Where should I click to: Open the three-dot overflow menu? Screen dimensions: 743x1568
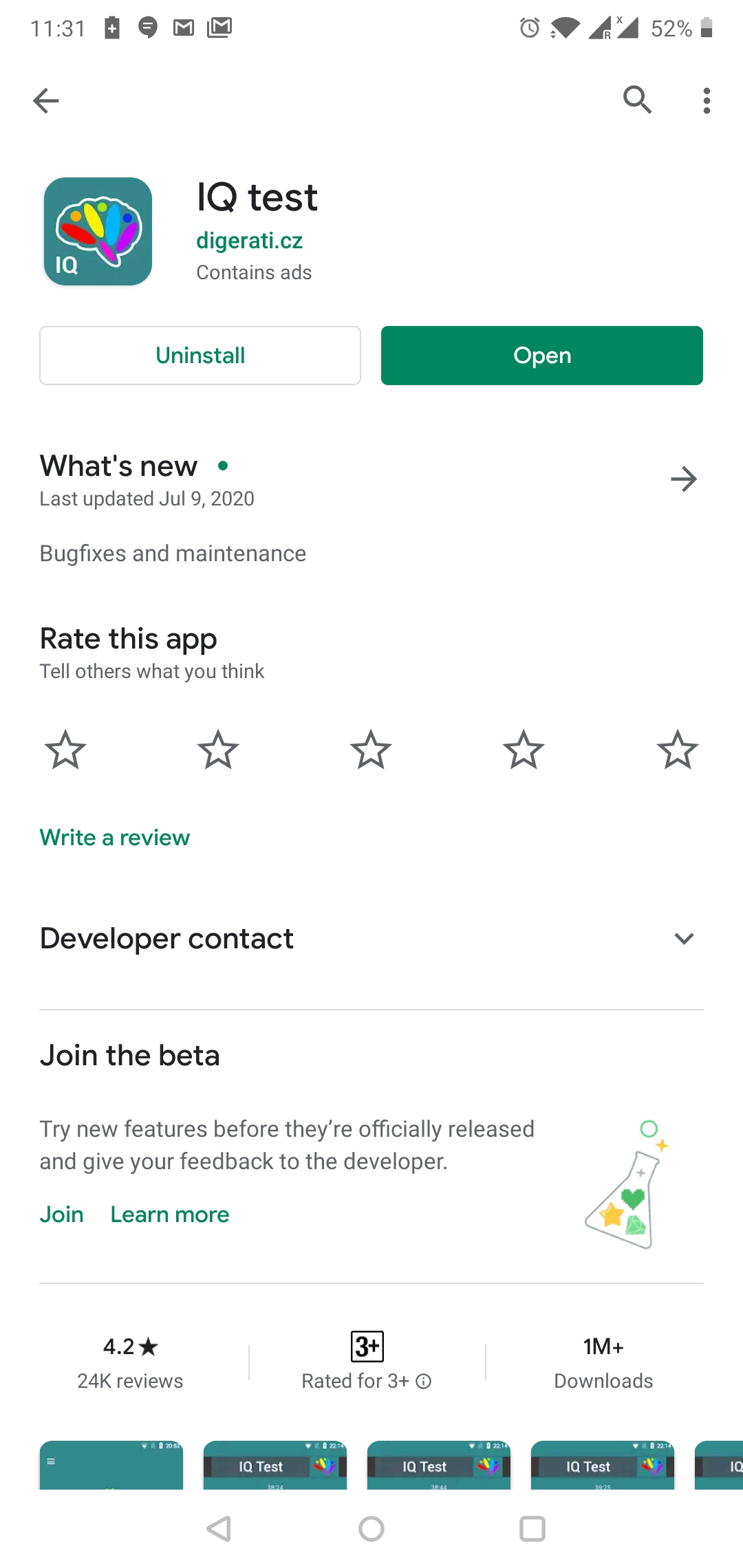pyautogui.click(x=707, y=100)
